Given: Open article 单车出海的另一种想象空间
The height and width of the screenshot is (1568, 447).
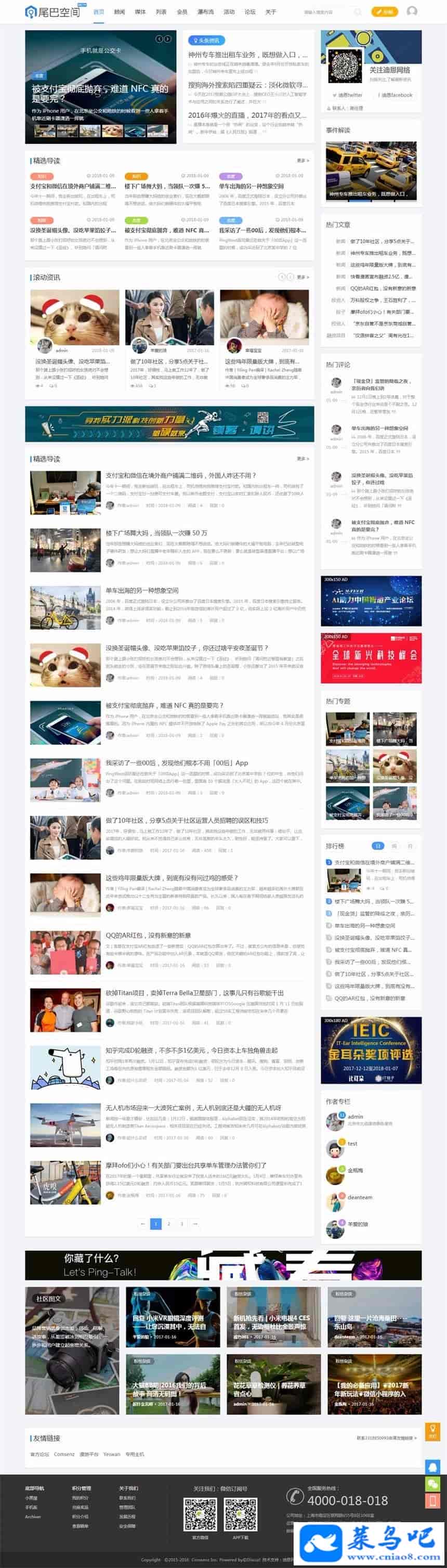Looking at the screenshot, I should (x=142, y=590).
